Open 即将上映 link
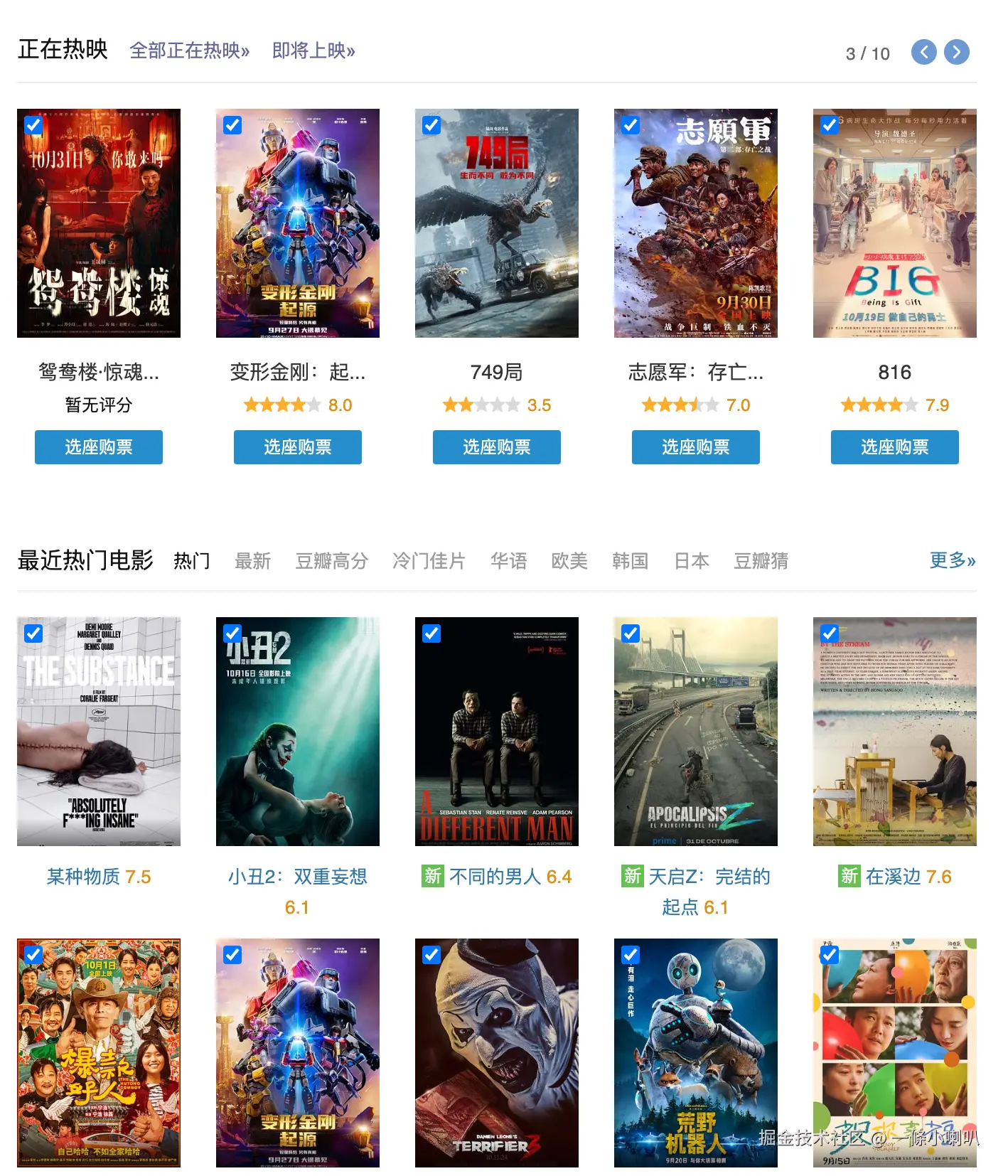The width and height of the screenshot is (1008, 1176). click(313, 50)
